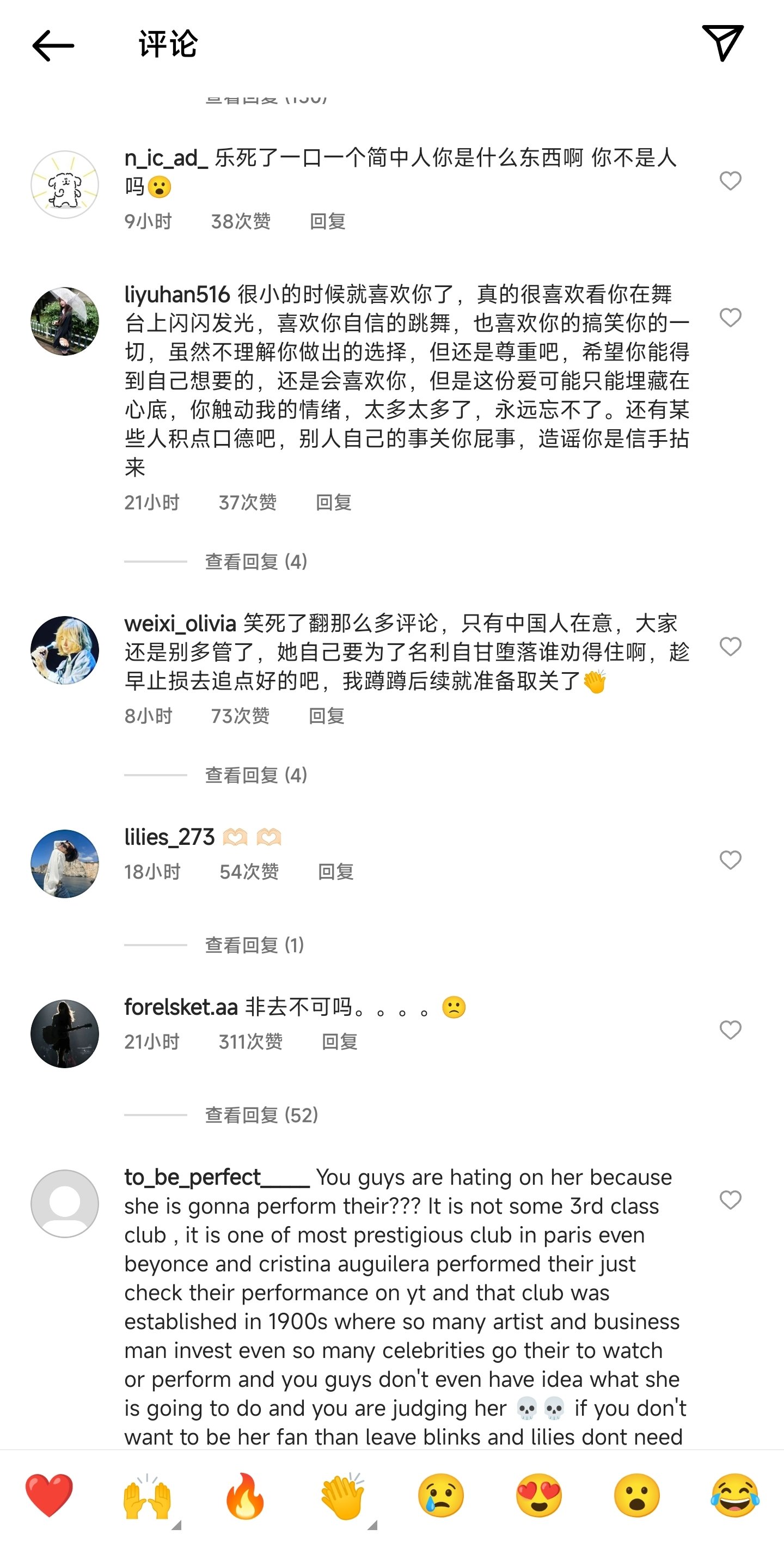Like weixi_olivia's comment
The height and width of the screenshot is (1541, 784).
(730, 647)
